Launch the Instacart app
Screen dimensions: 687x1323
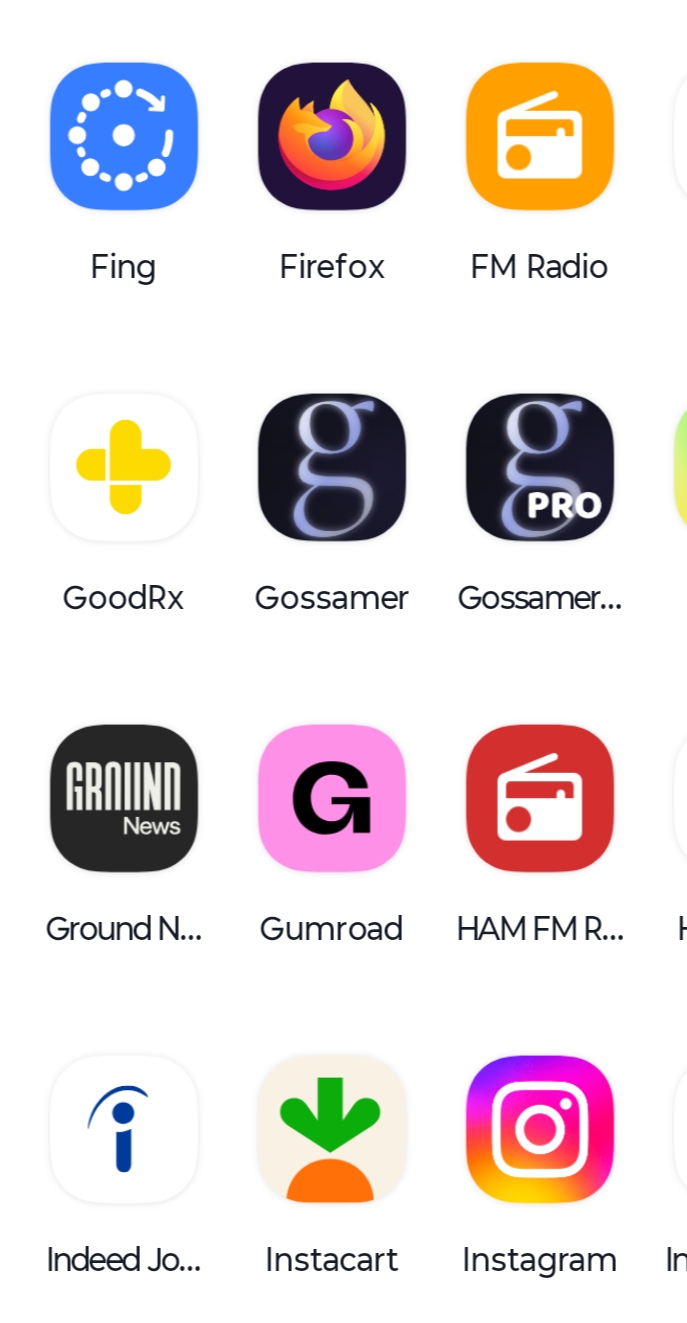[x=332, y=1129]
